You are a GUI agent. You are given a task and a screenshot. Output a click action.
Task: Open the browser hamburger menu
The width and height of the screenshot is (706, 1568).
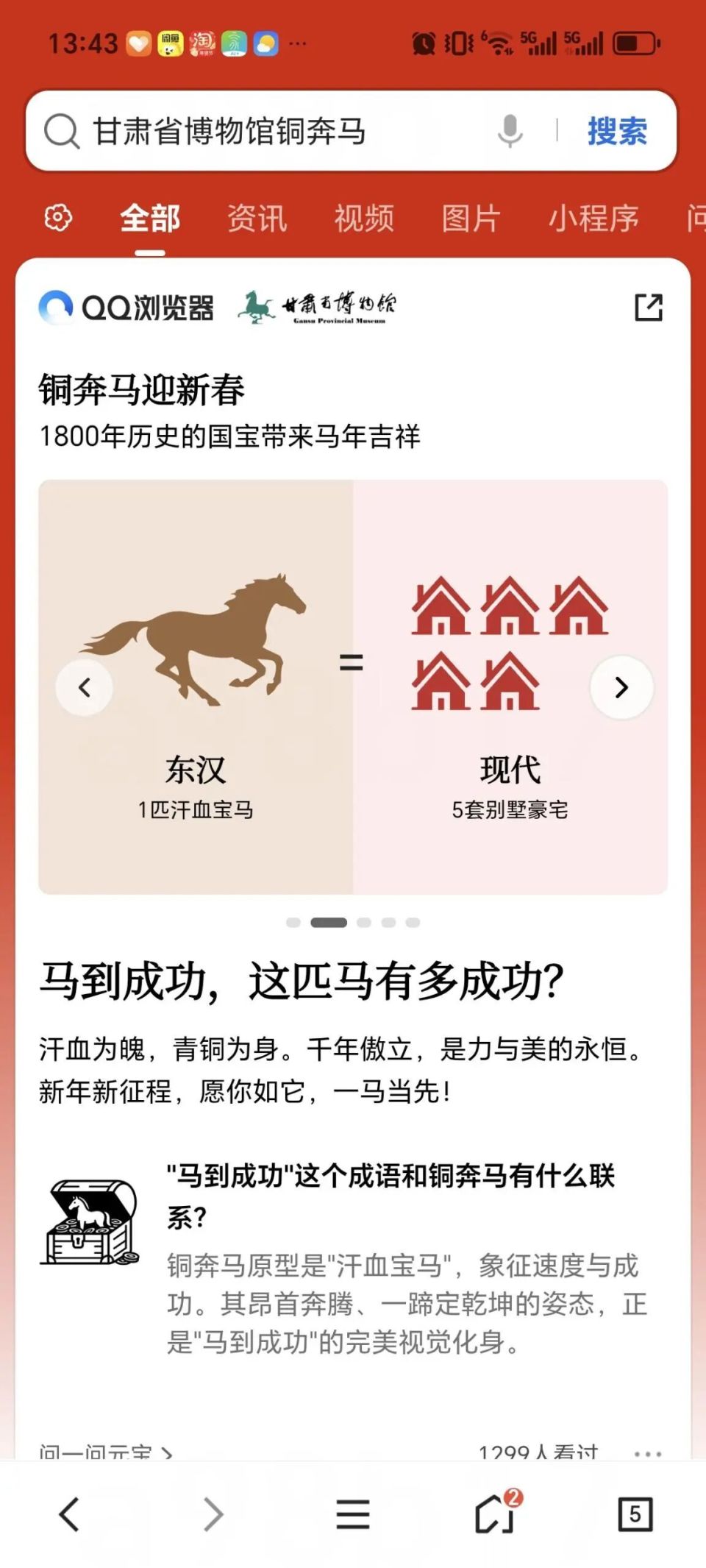(x=353, y=1515)
